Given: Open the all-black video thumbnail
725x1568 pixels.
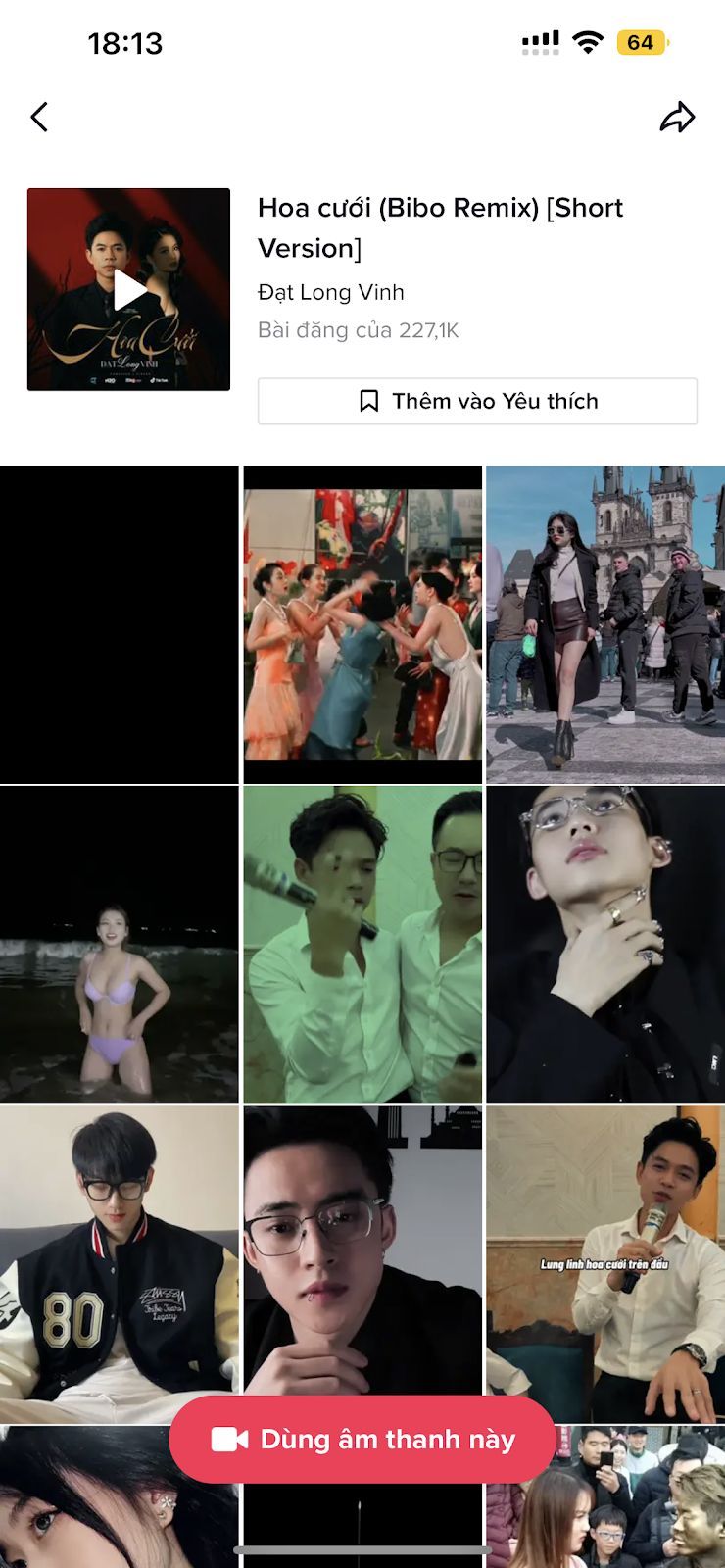Looking at the screenshot, I should click(119, 624).
